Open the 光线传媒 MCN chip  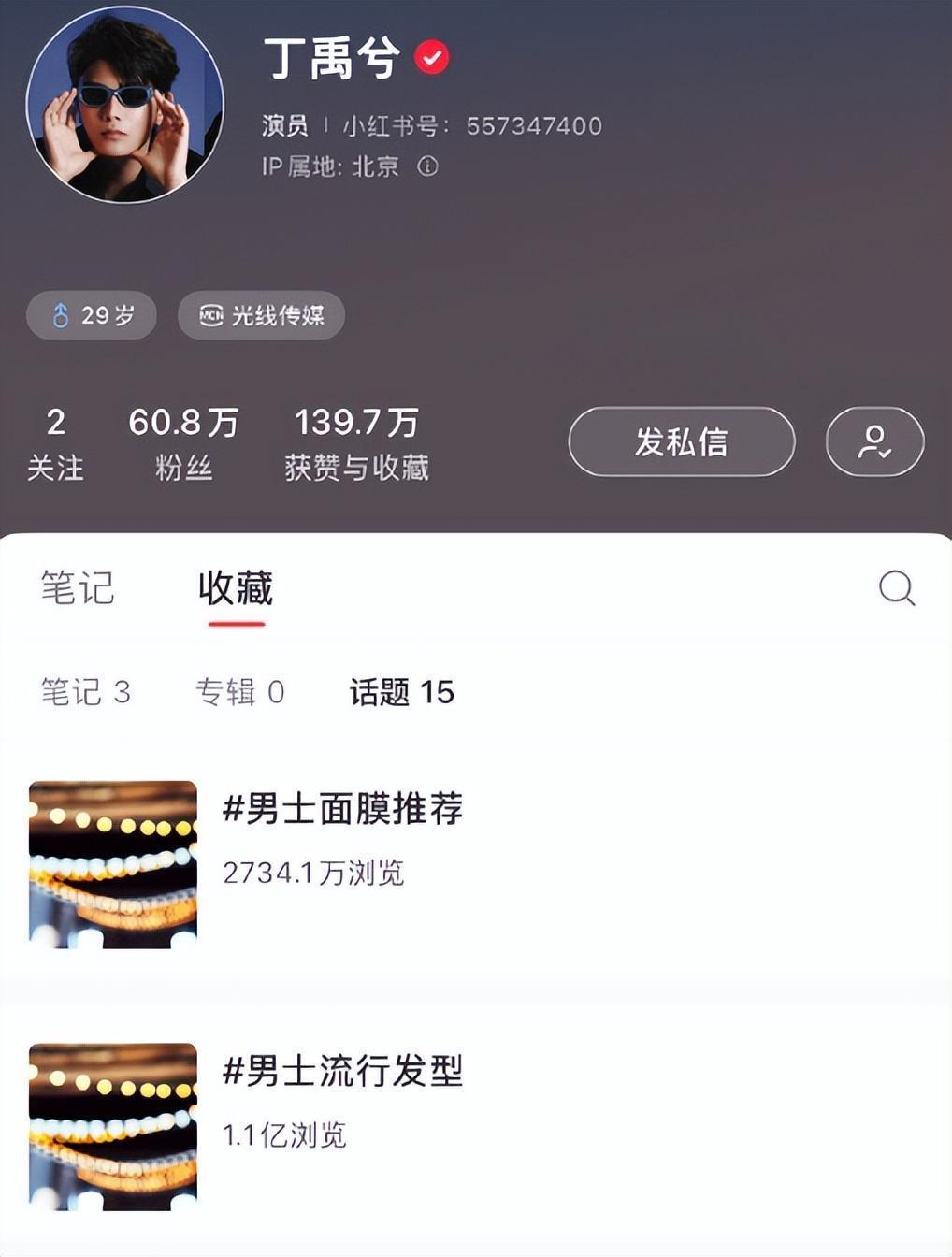pos(261,315)
